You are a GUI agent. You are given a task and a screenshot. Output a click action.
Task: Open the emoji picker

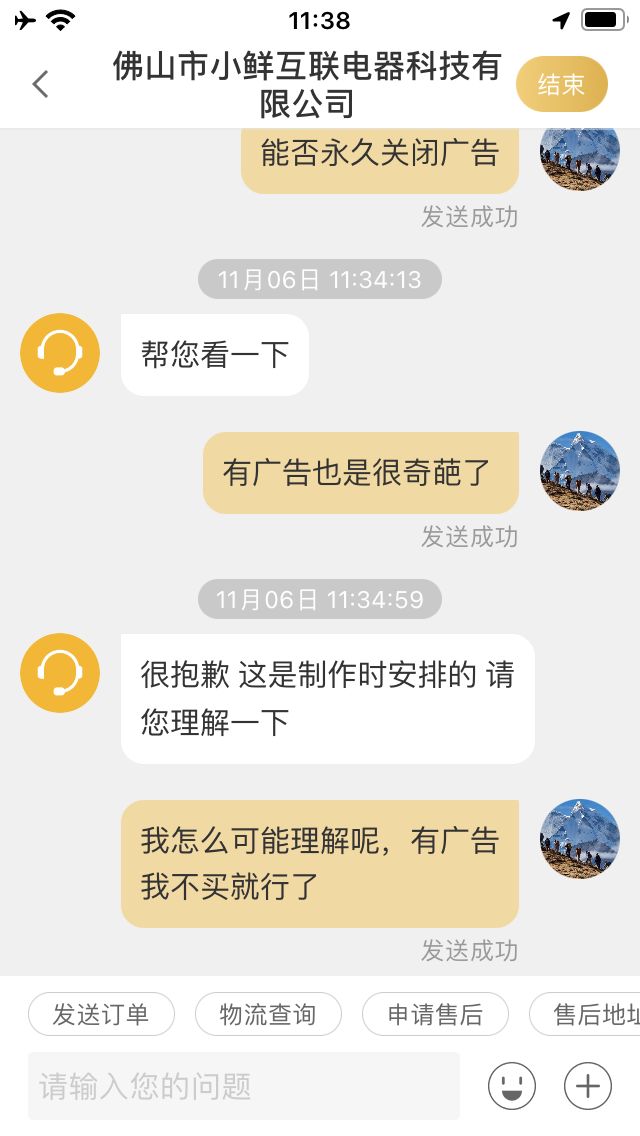click(x=512, y=1086)
